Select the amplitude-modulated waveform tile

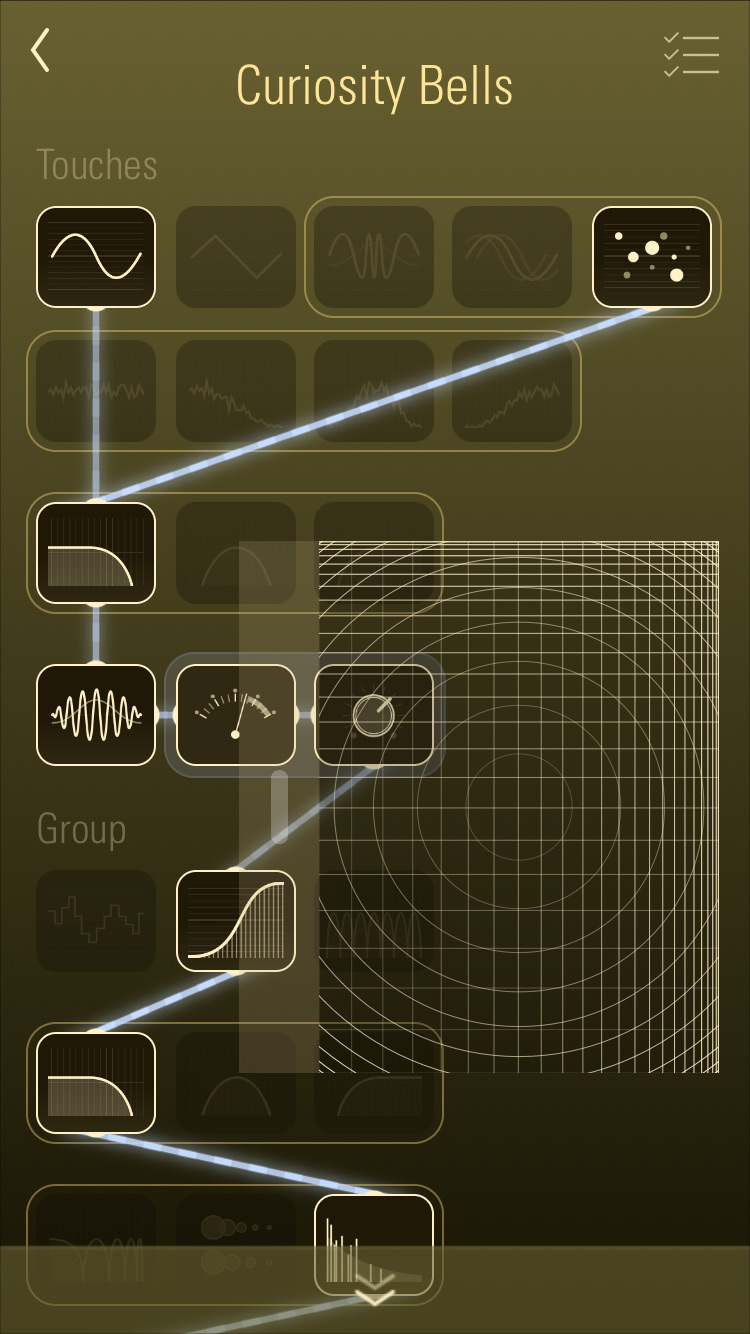click(96, 715)
